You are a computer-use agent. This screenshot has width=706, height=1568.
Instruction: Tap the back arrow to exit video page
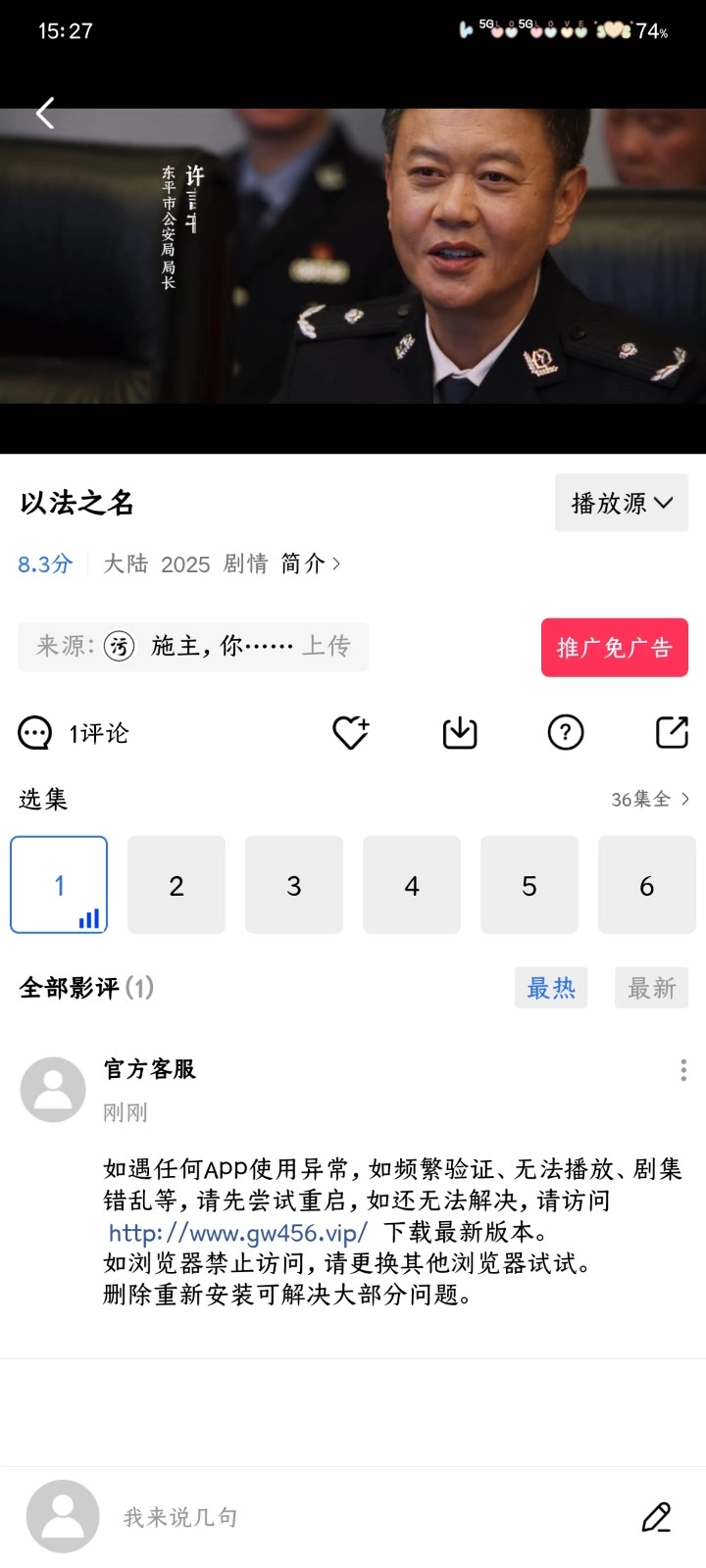[x=44, y=113]
